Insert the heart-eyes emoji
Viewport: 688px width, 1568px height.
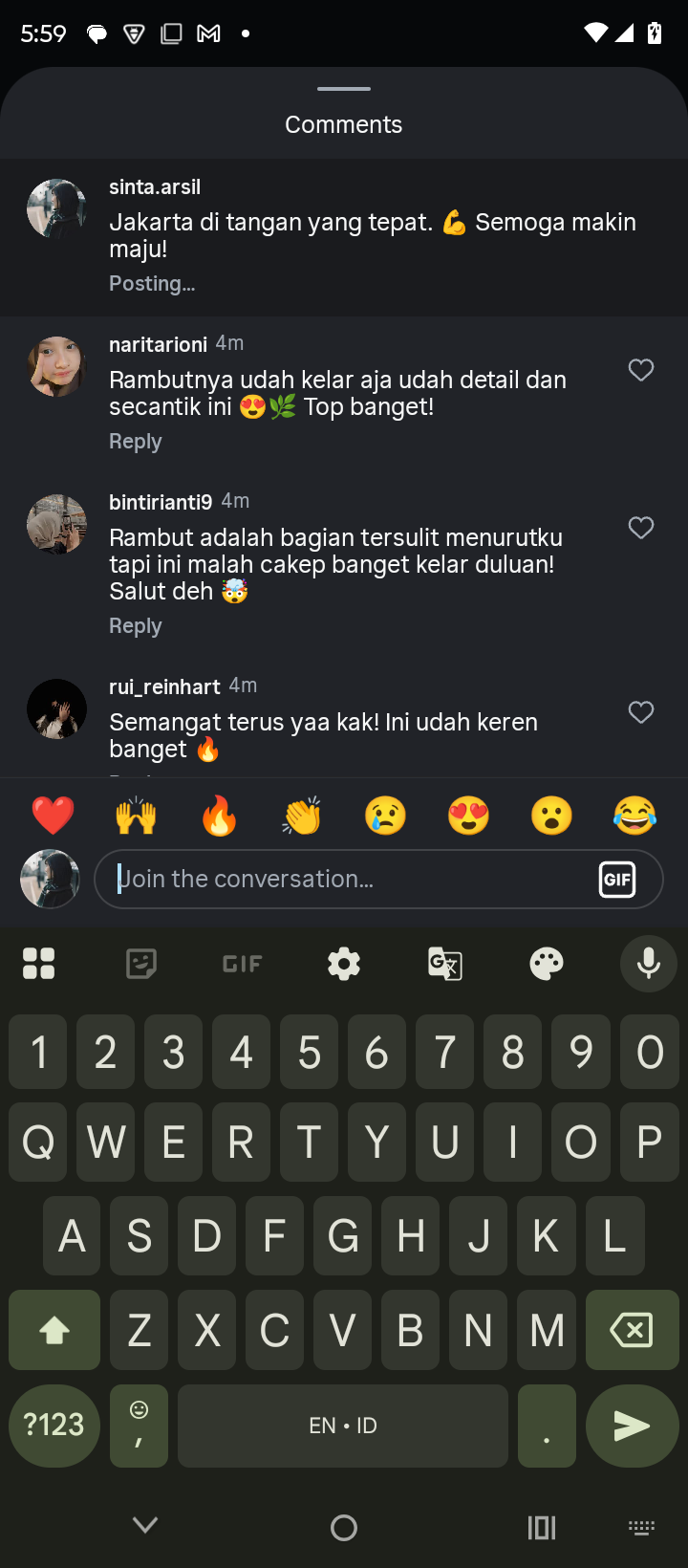468,816
